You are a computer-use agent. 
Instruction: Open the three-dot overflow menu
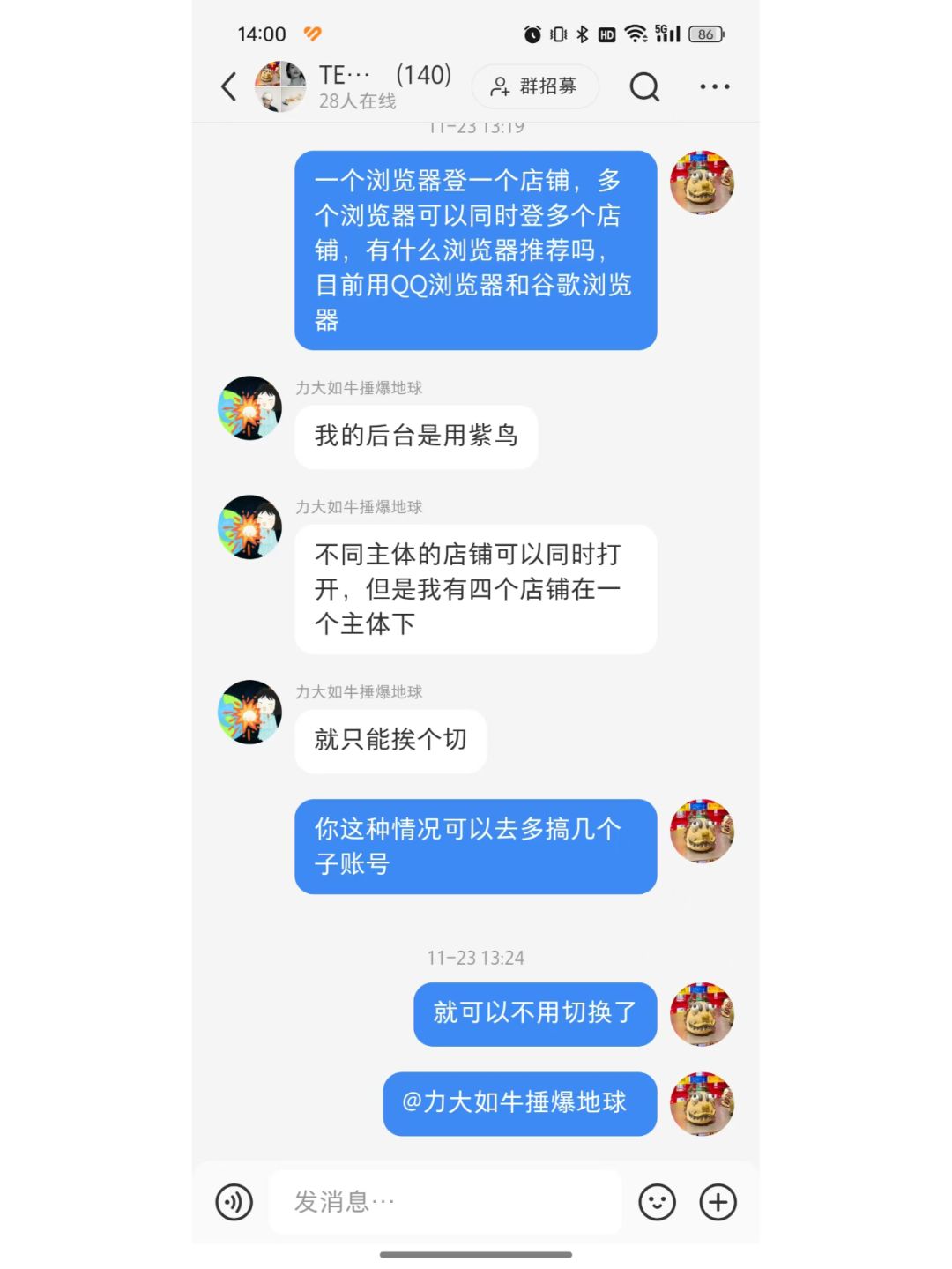pyautogui.click(x=714, y=86)
